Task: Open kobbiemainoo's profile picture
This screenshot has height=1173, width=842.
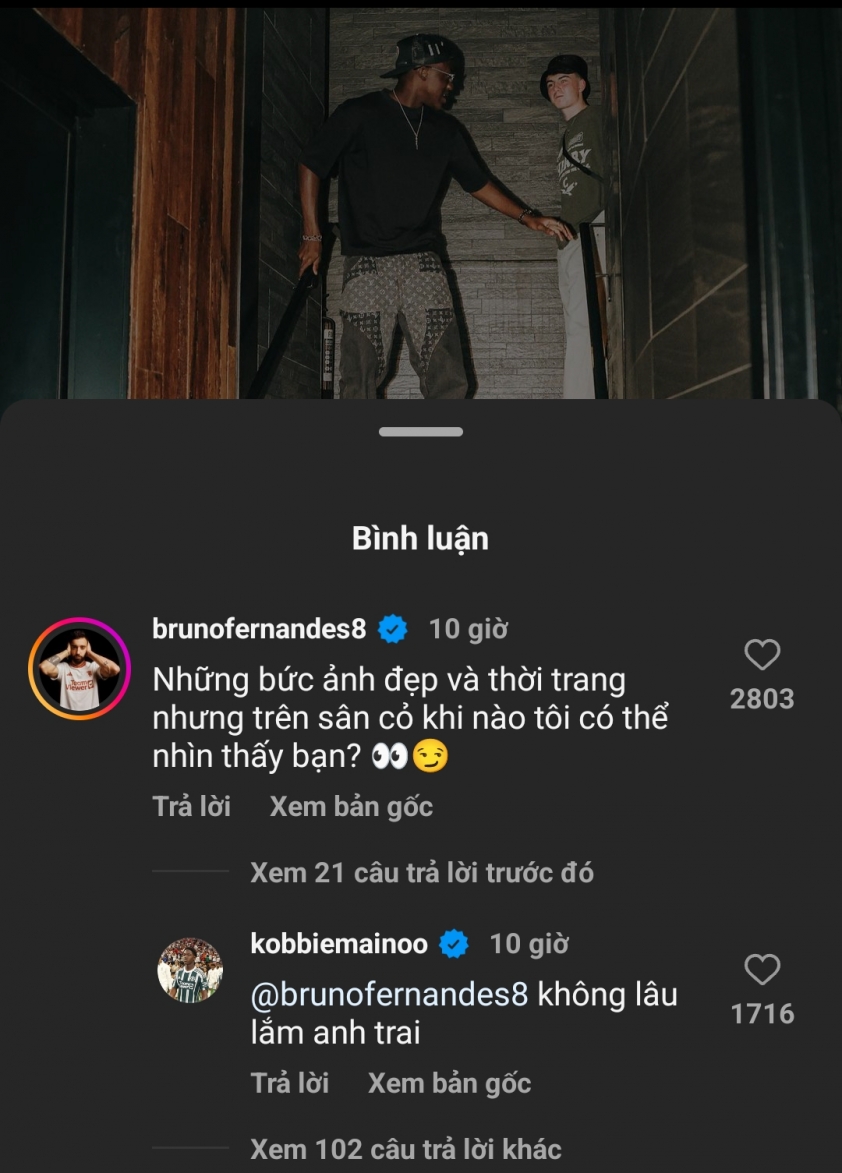Action: coord(190,970)
